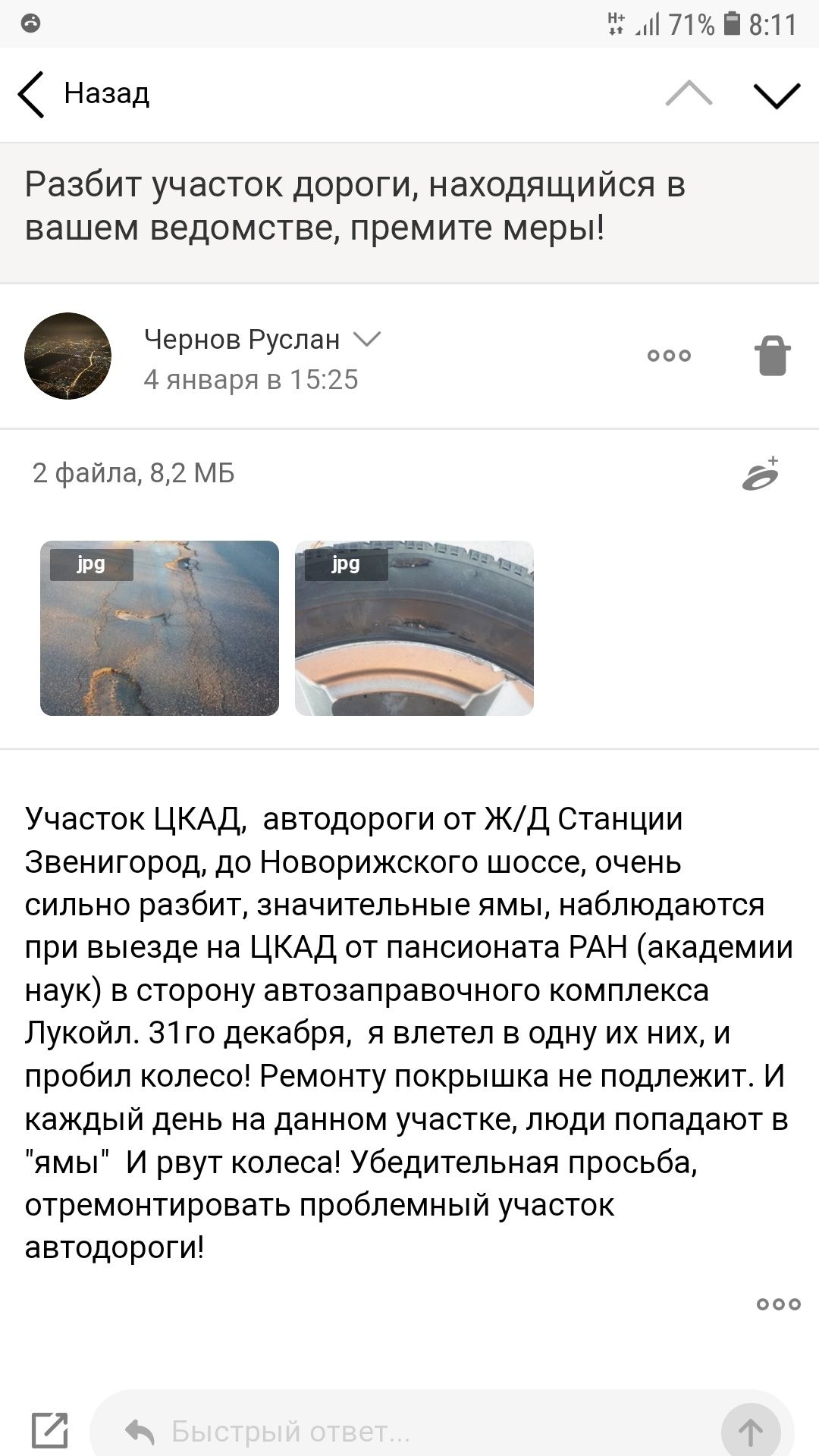Tap the battery indicator in status bar

[x=732, y=25]
